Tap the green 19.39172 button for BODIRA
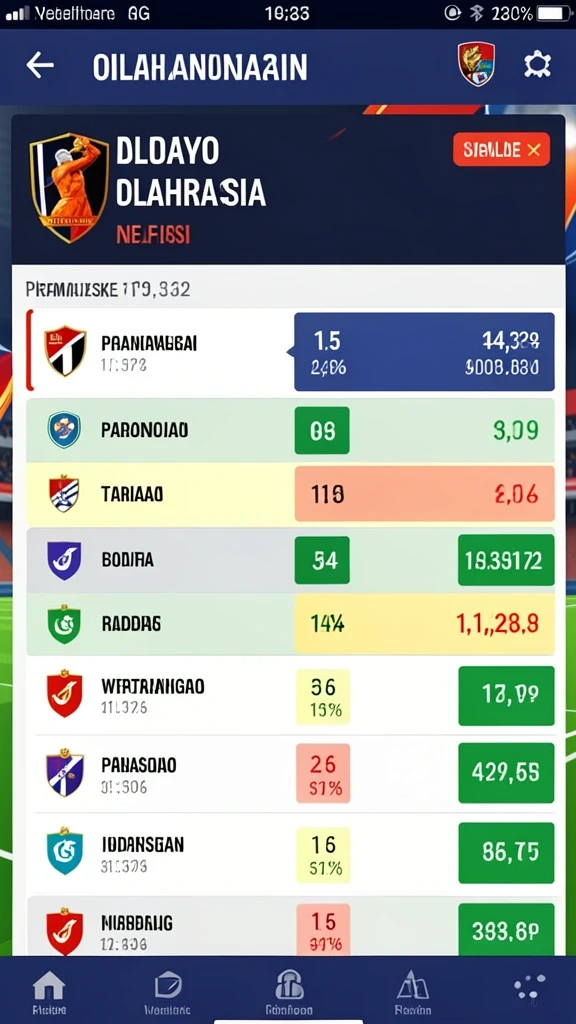Viewport: 576px width, 1024px height. 506,560
